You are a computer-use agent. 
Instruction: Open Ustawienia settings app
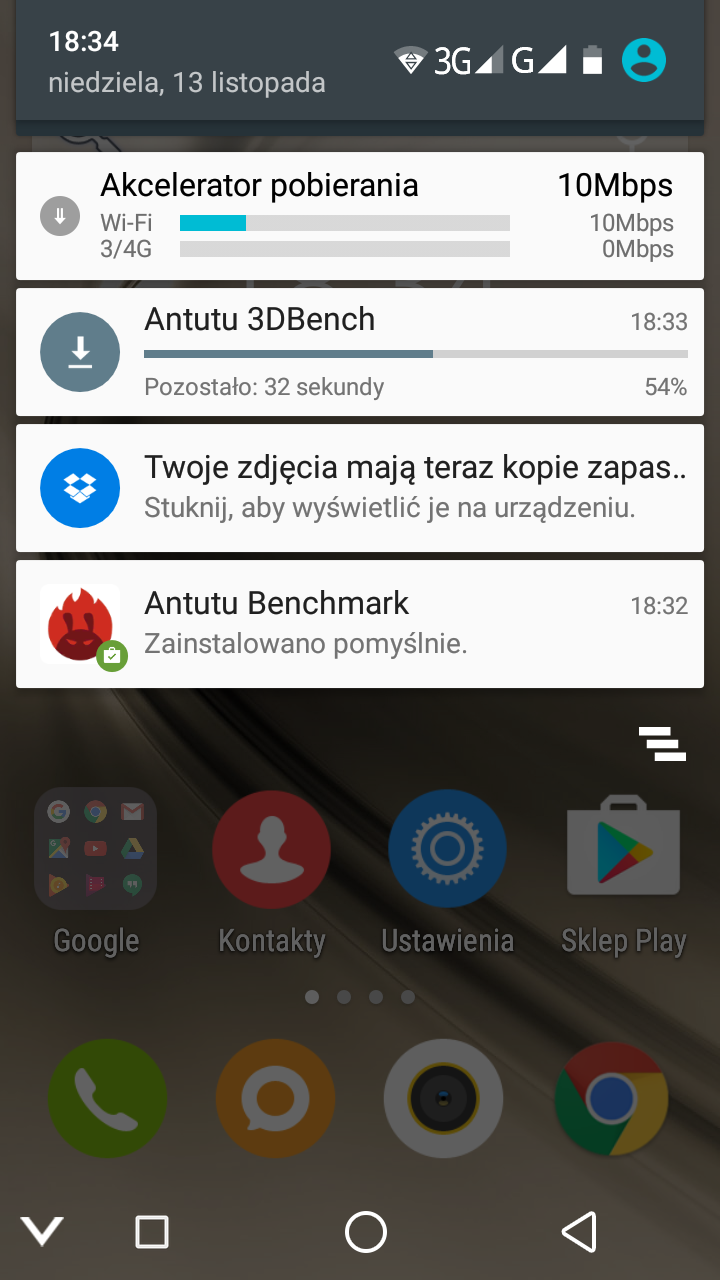click(x=447, y=872)
